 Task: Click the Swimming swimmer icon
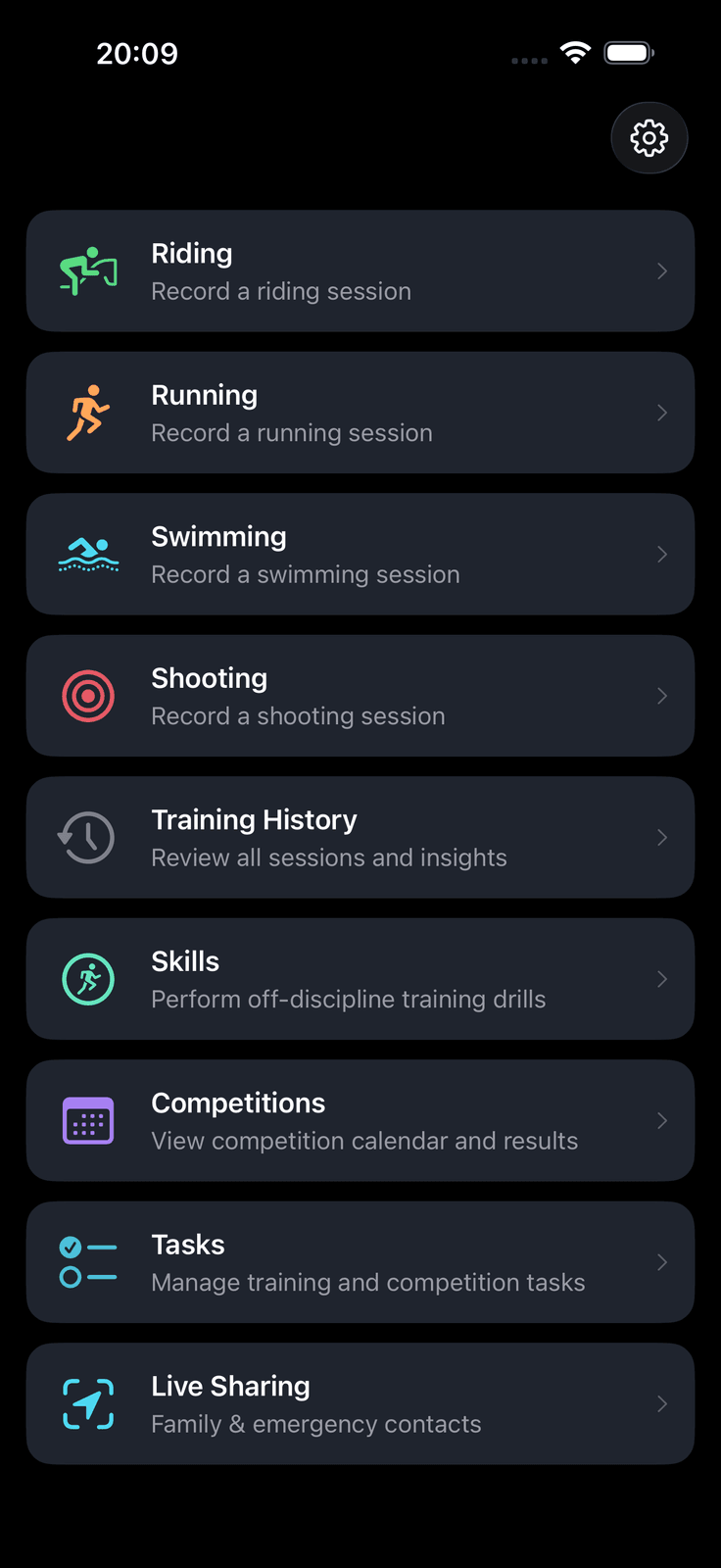click(88, 554)
